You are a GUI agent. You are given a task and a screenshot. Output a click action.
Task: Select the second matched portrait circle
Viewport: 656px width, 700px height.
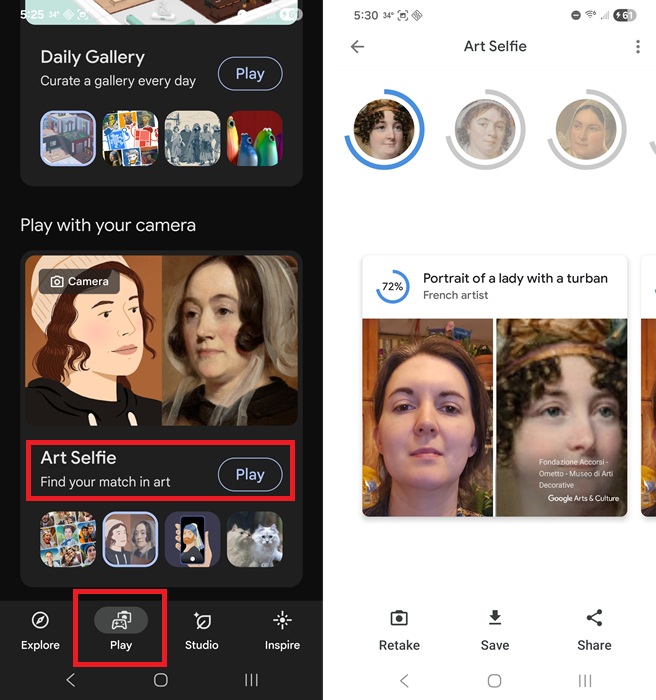click(x=485, y=131)
